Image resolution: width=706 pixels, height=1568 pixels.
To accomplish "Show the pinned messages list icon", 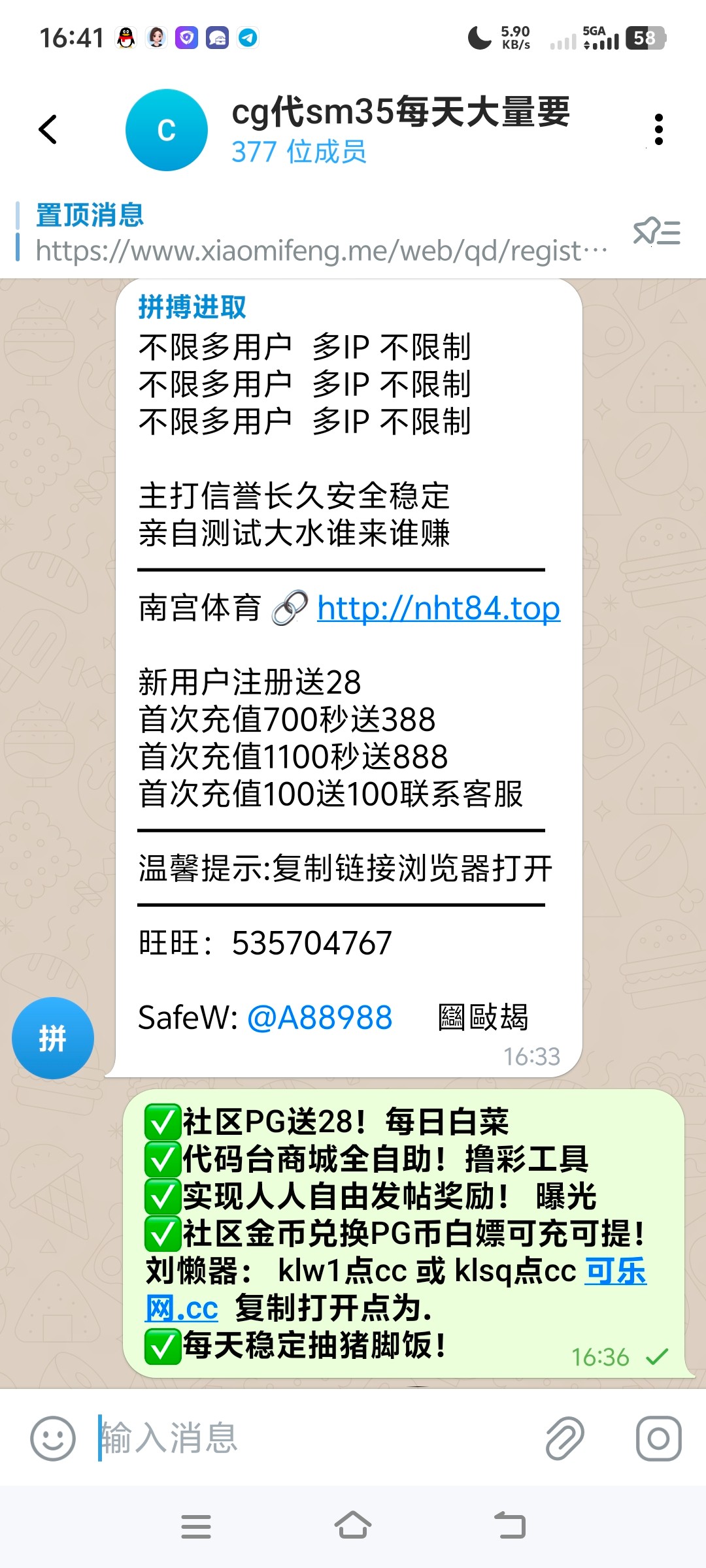I will (657, 233).
